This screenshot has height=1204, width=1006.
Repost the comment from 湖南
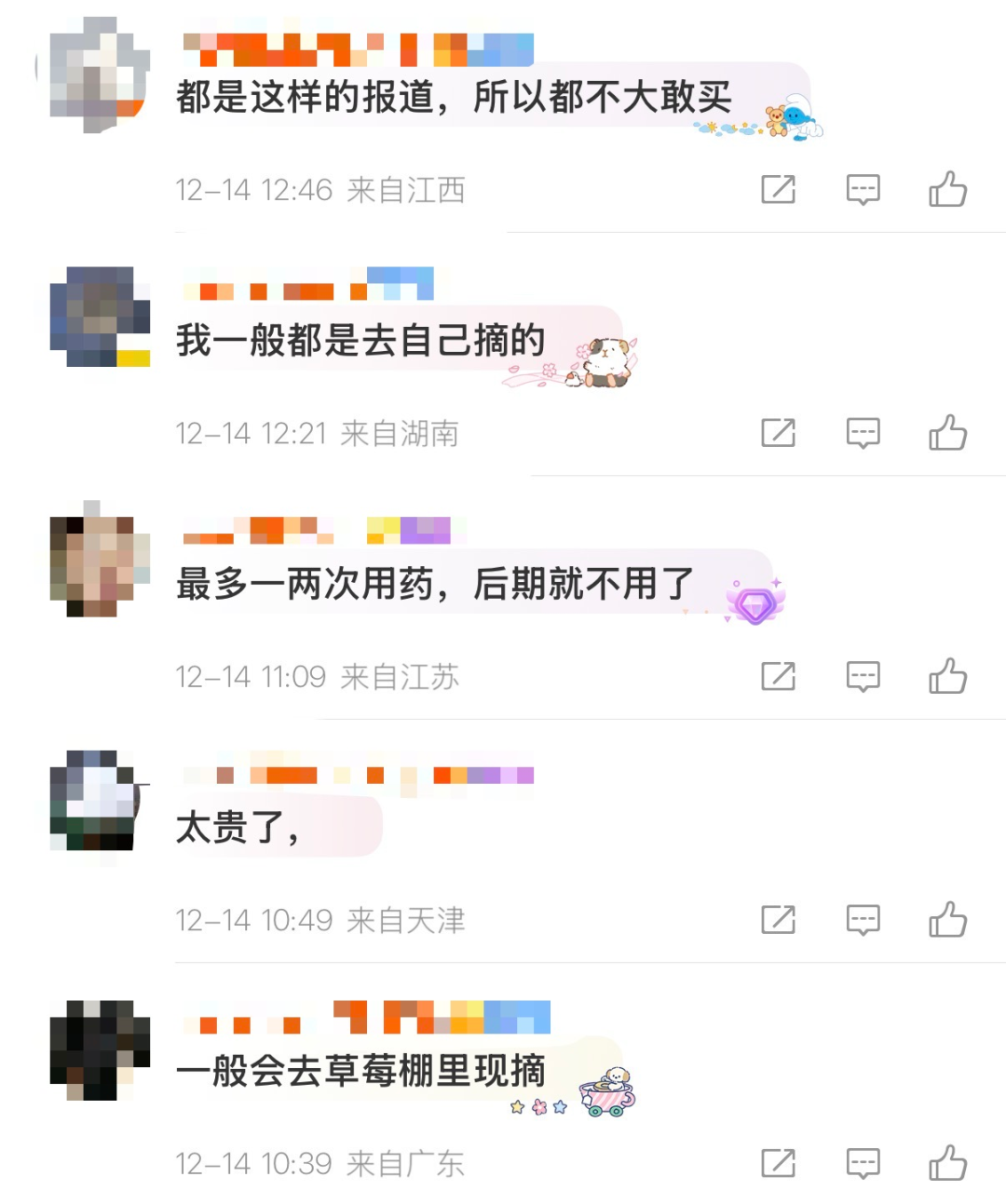pos(778,432)
